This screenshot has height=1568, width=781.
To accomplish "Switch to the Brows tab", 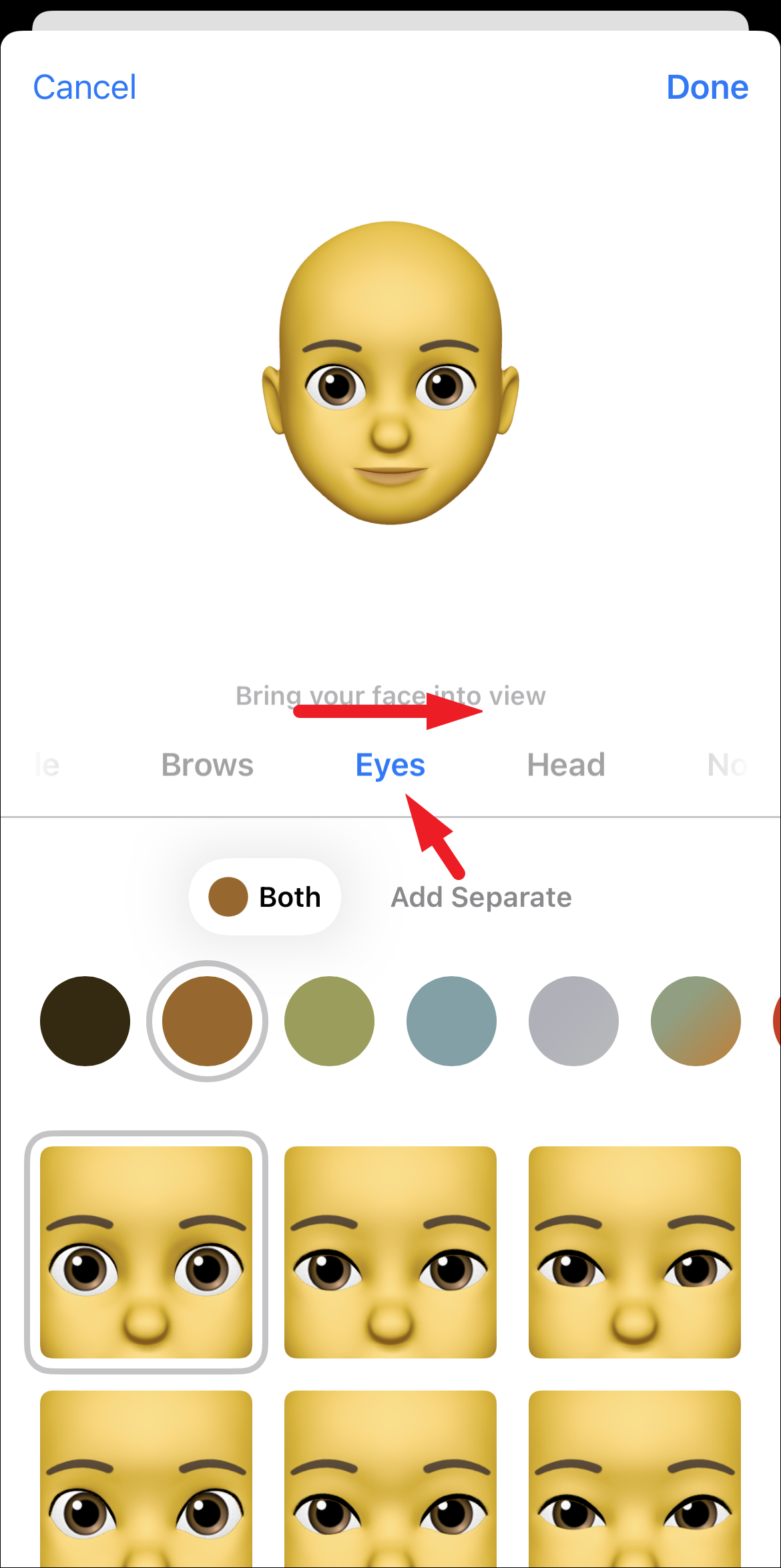I will [208, 765].
